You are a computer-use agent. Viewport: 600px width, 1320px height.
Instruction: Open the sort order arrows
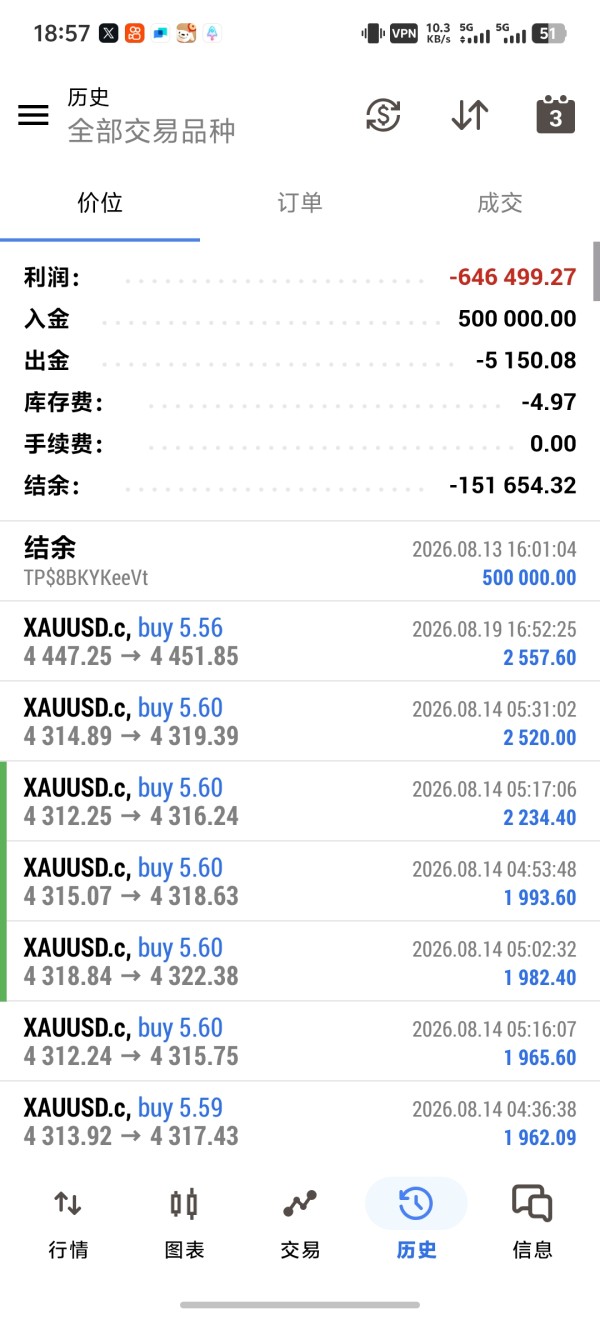[x=469, y=115]
